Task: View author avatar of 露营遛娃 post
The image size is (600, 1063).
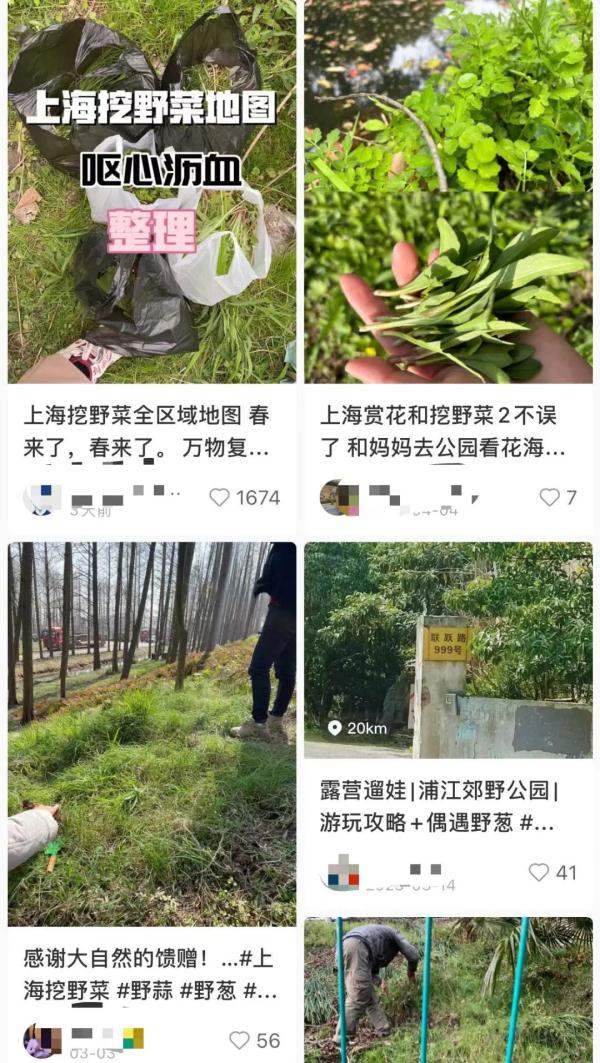Action: click(x=343, y=872)
